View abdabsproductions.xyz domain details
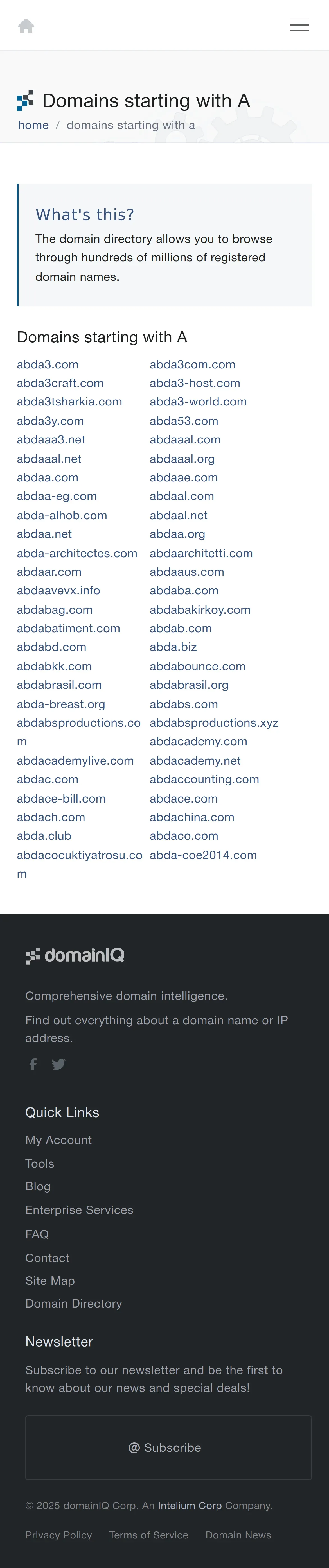329x1568 pixels. [x=214, y=722]
